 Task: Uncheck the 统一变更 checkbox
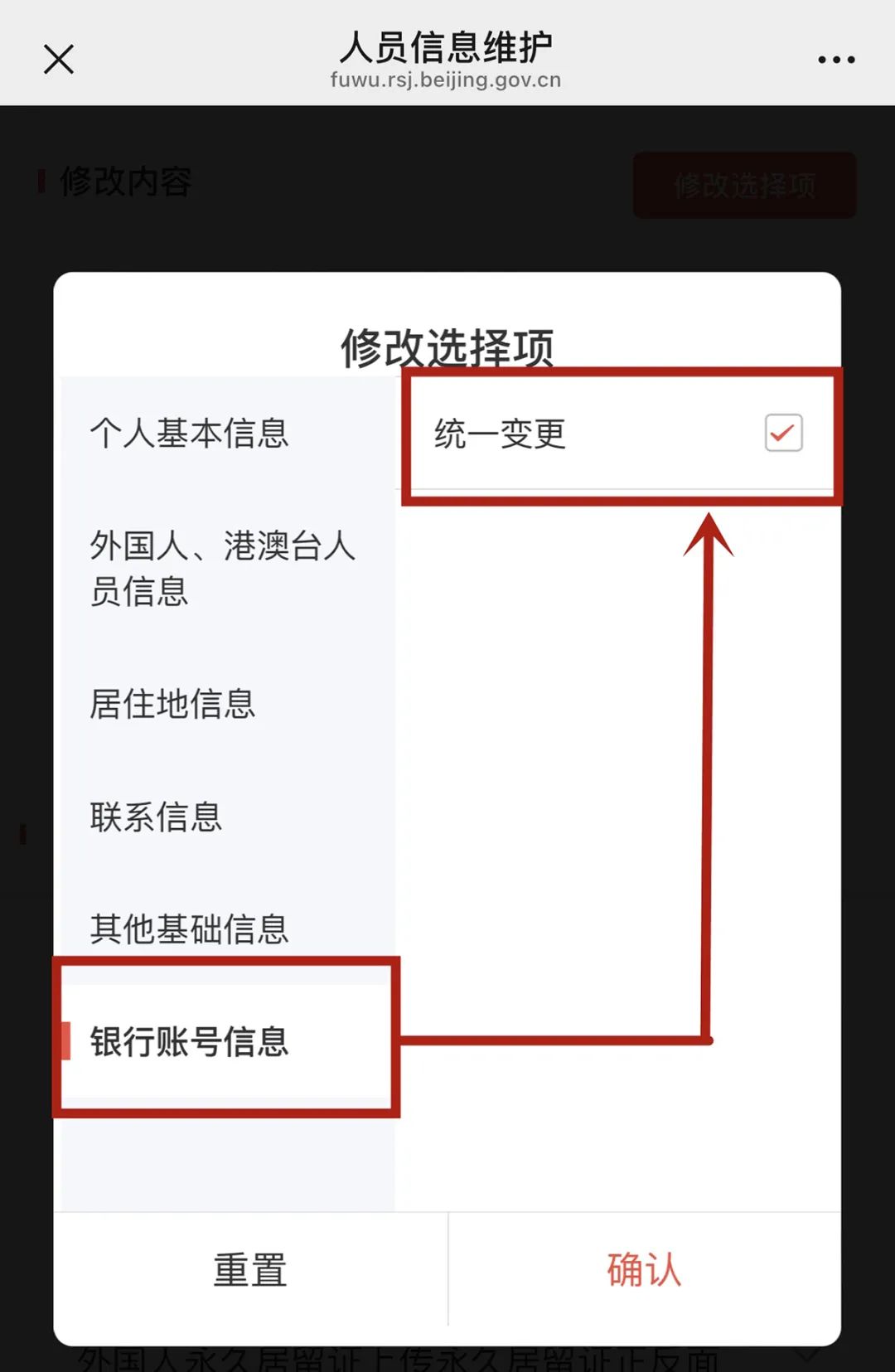click(x=783, y=433)
